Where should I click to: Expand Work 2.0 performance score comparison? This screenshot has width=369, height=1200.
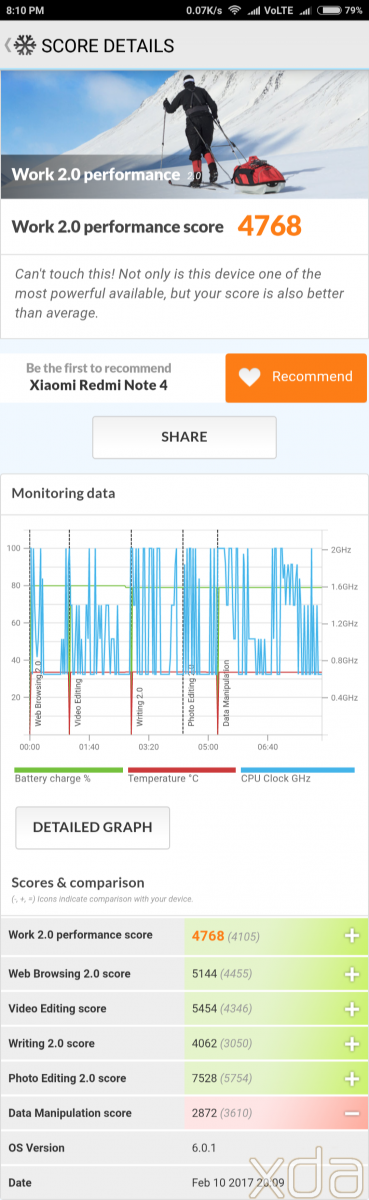pos(352,936)
